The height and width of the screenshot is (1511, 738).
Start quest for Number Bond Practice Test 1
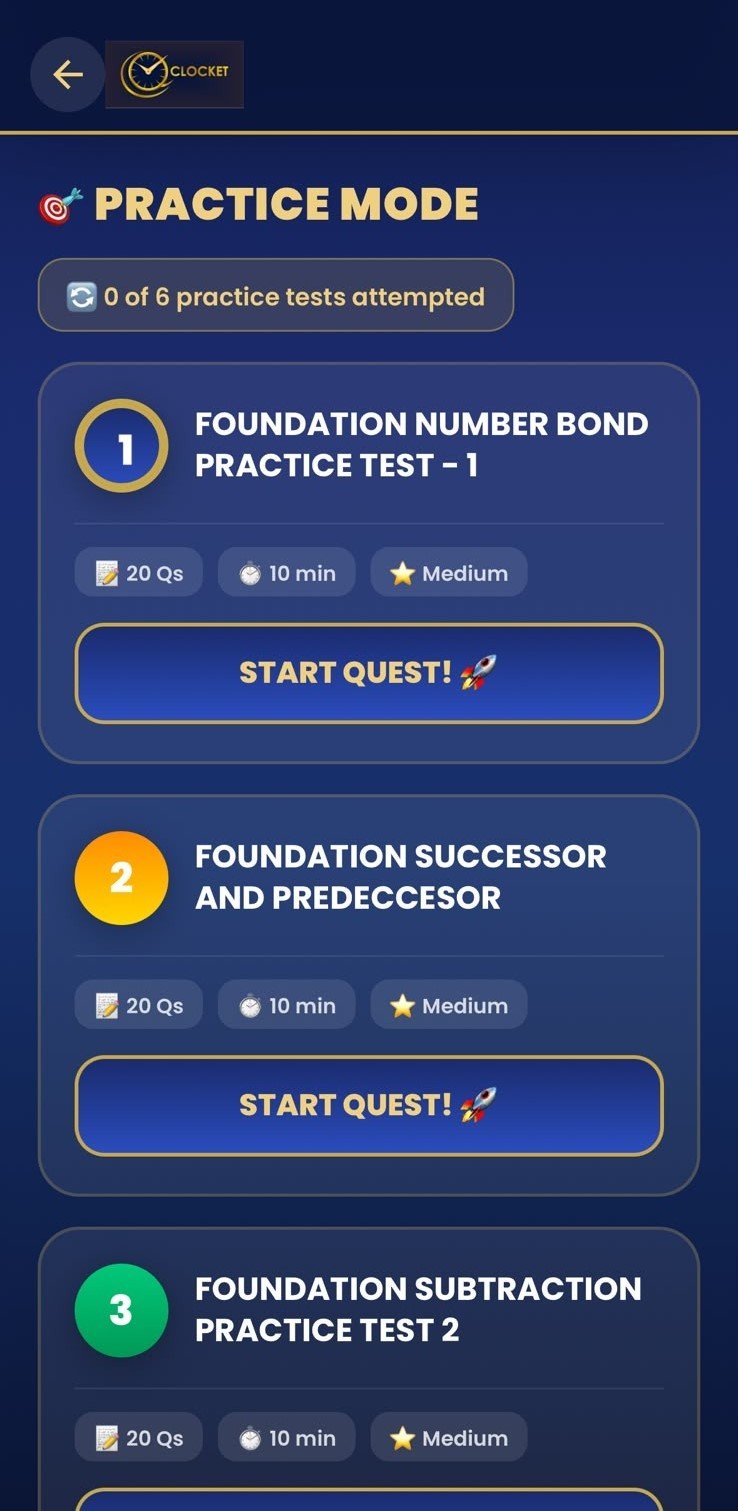[369, 673]
